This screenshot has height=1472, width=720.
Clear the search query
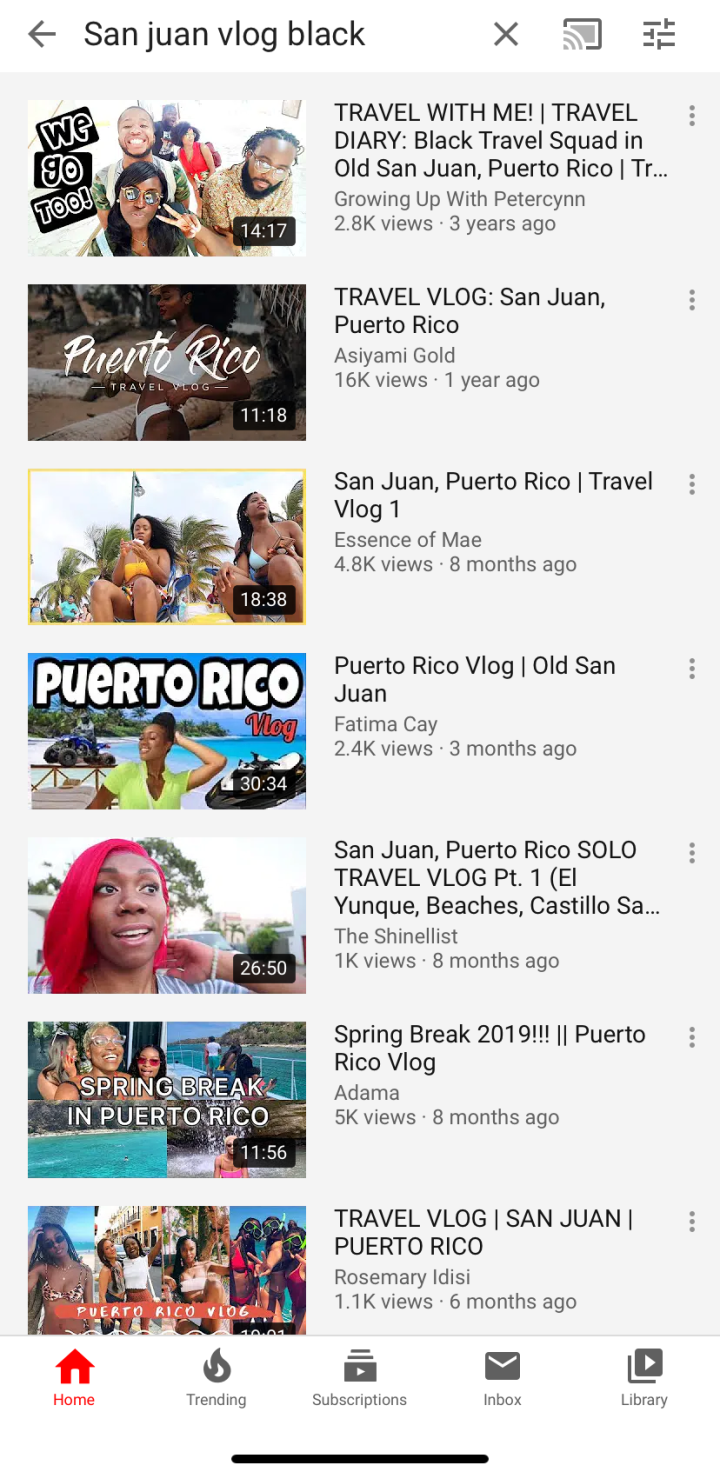pyautogui.click(x=506, y=35)
